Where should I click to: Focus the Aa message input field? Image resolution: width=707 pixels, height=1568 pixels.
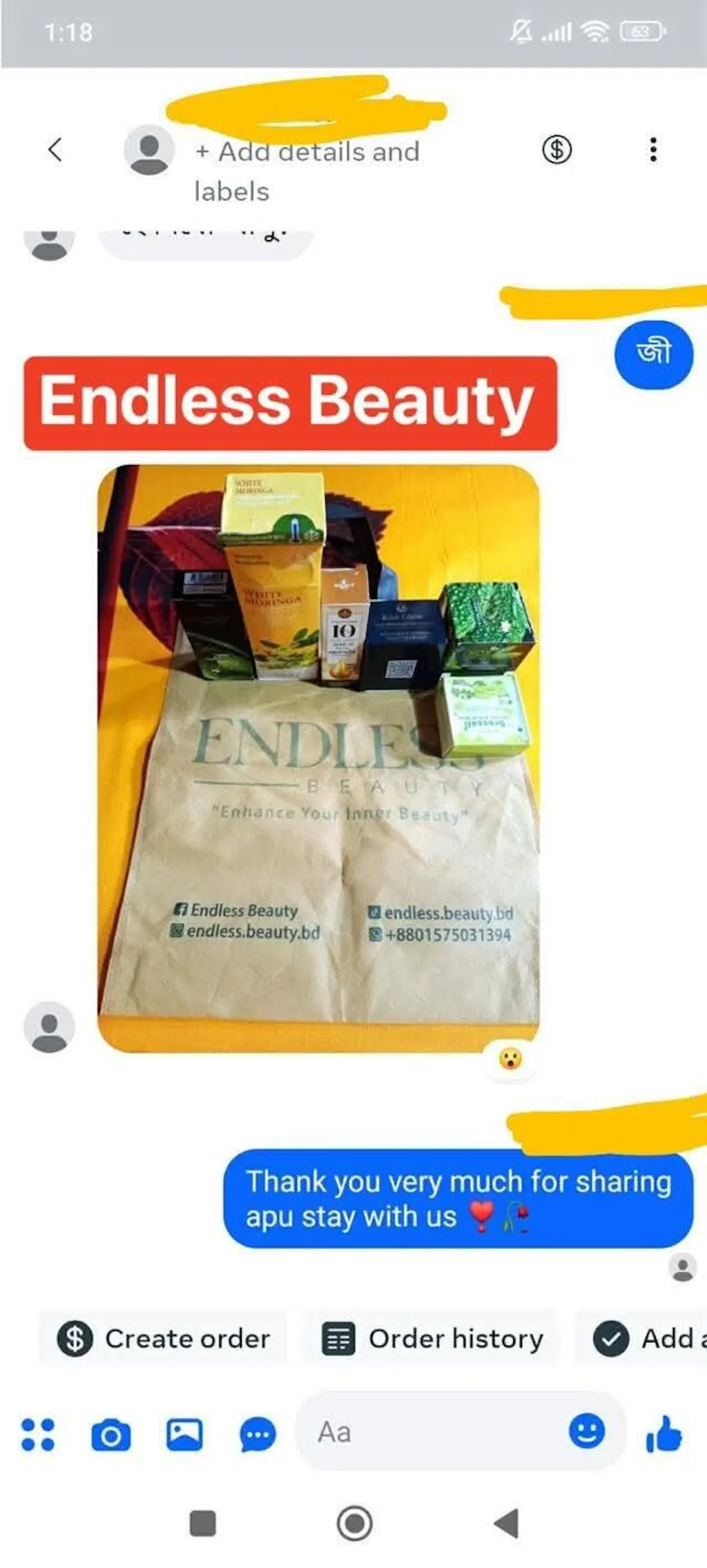point(428,1432)
